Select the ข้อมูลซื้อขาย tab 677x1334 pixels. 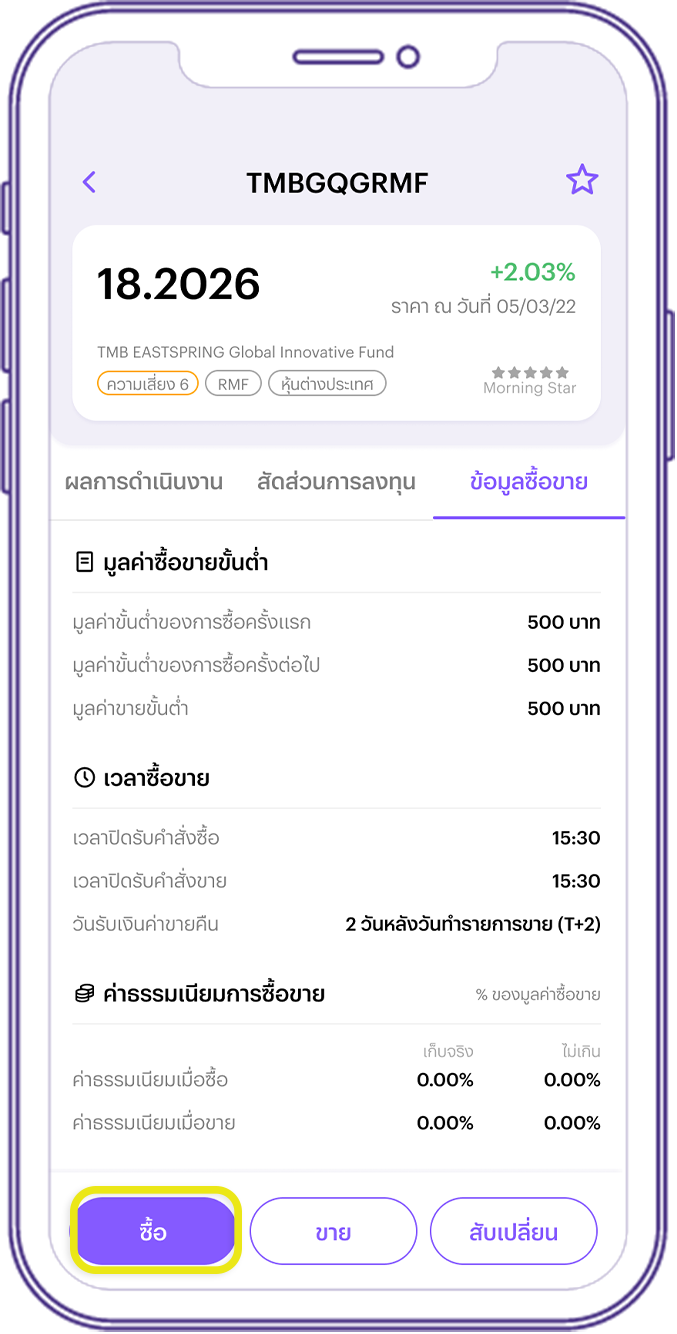click(x=529, y=482)
